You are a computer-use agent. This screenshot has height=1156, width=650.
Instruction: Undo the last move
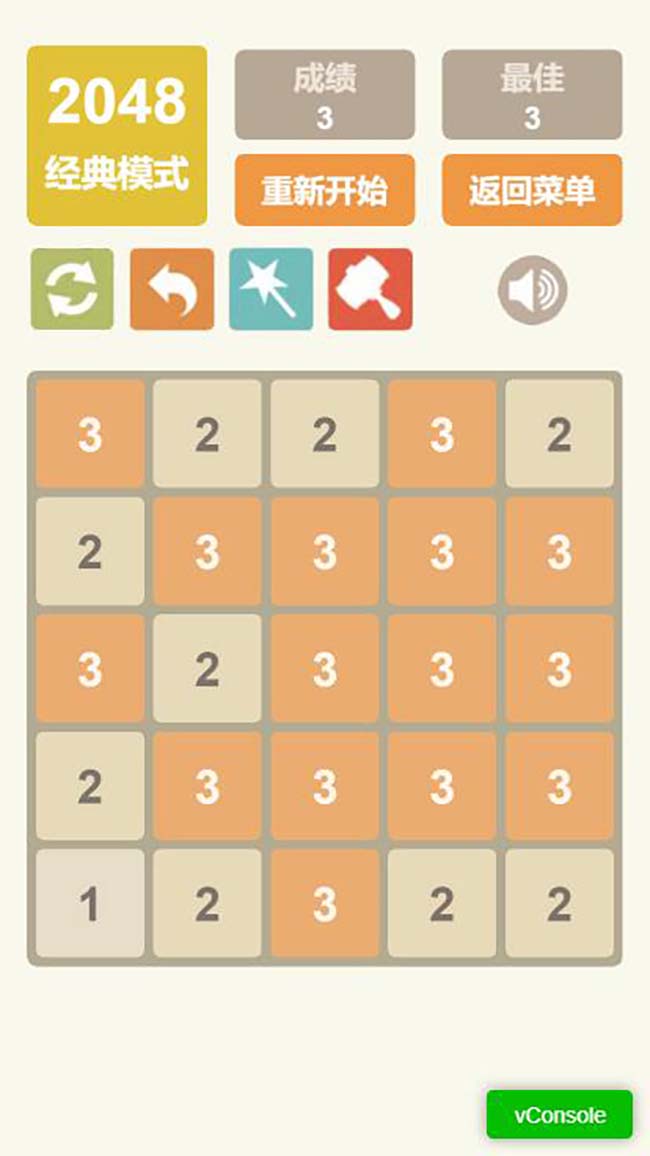171,289
